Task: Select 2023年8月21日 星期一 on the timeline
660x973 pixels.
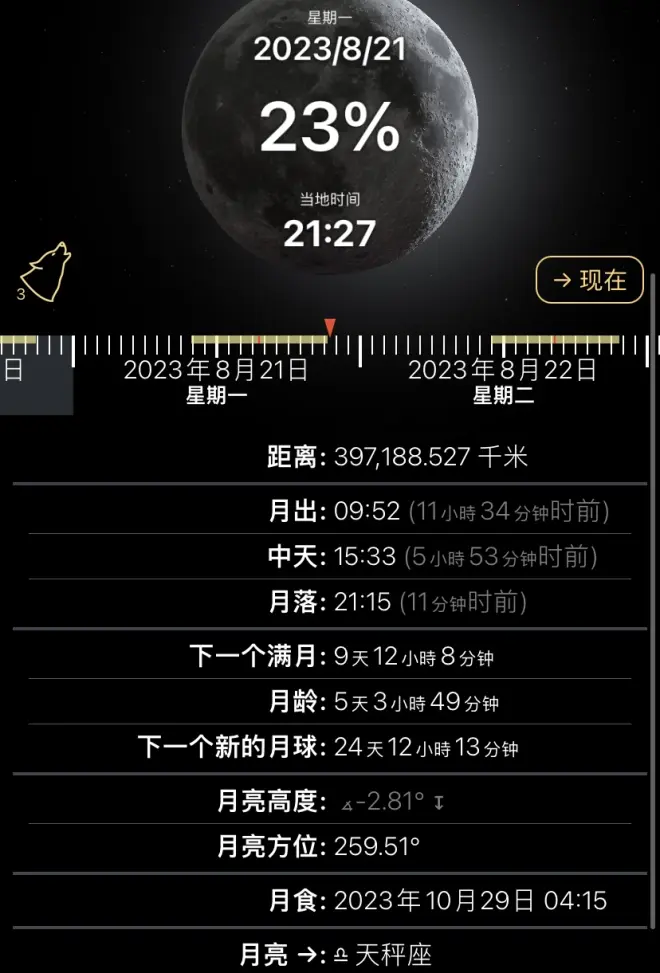Action: tap(216, 381)
